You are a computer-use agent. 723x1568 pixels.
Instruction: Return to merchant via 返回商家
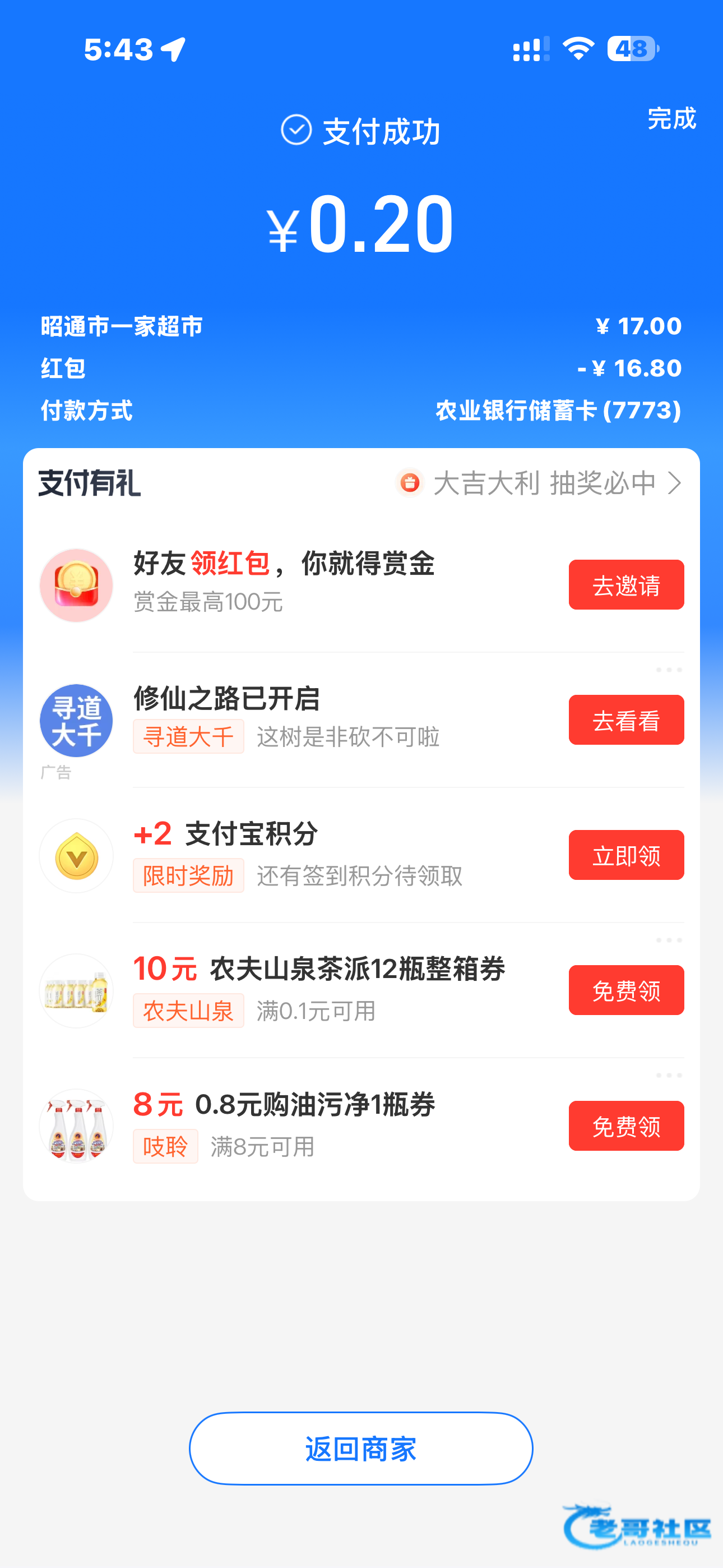pos(361,1449)
